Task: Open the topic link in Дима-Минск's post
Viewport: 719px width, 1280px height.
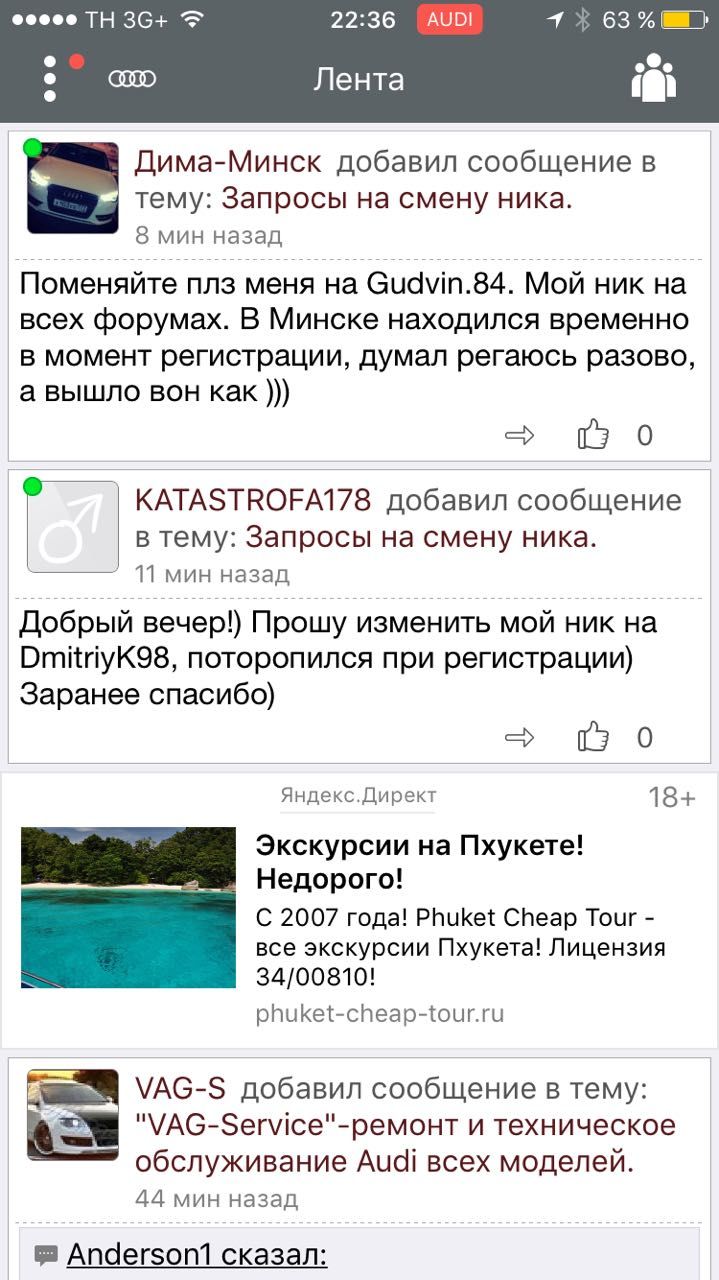Action: (397, 198)
